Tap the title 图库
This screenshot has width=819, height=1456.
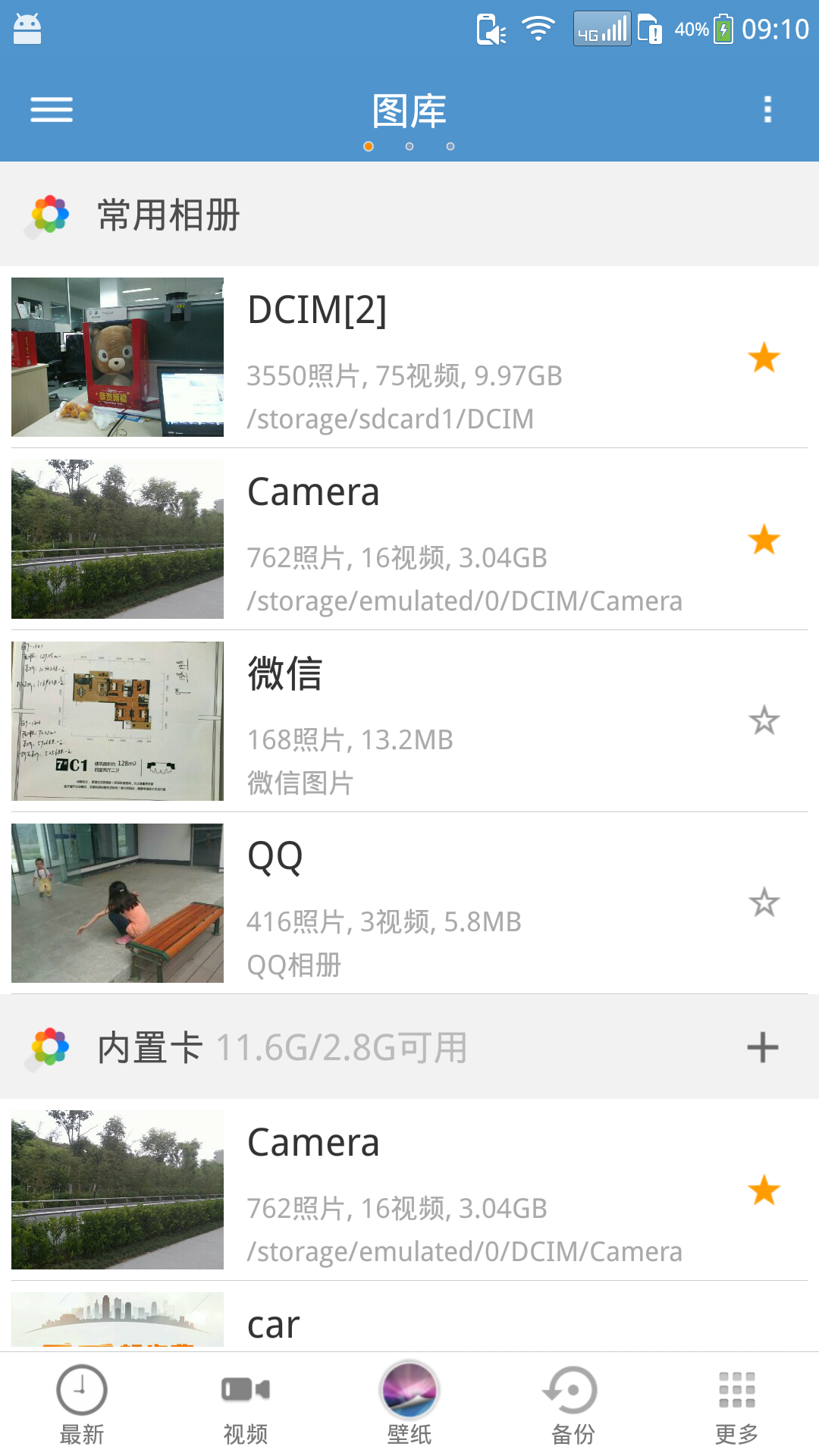click(409, 110)
